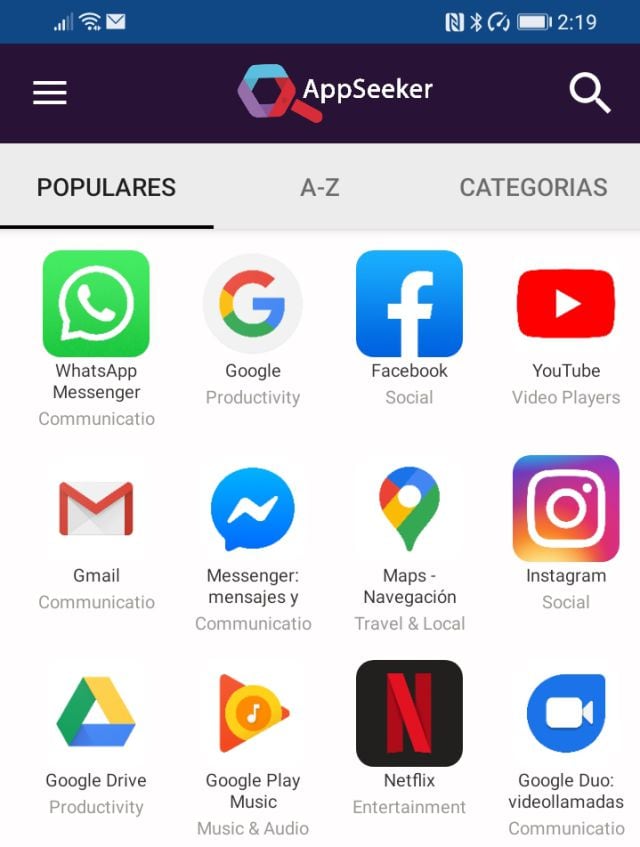Select the Maps - Navegación tile

pos(409,509)
